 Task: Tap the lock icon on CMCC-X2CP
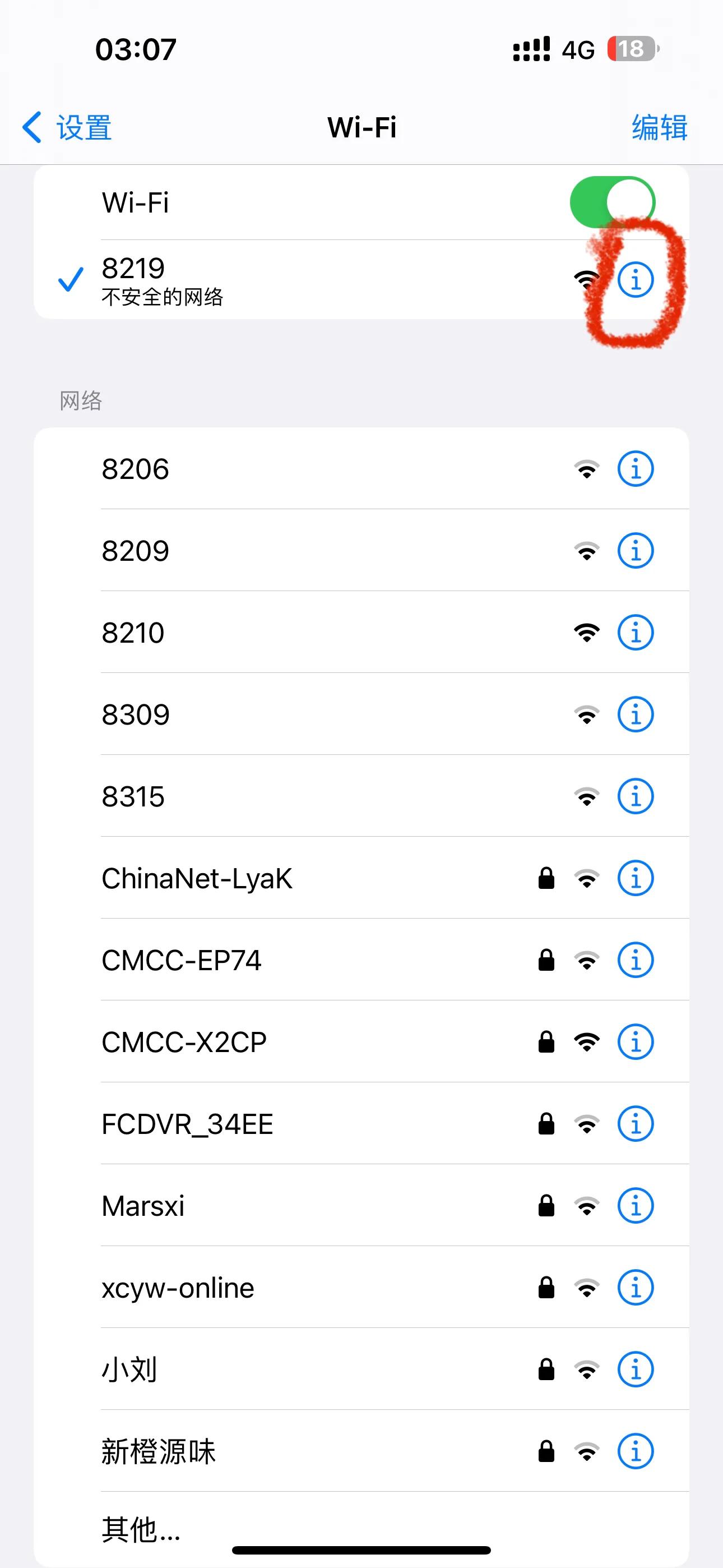coord(546,1042)
